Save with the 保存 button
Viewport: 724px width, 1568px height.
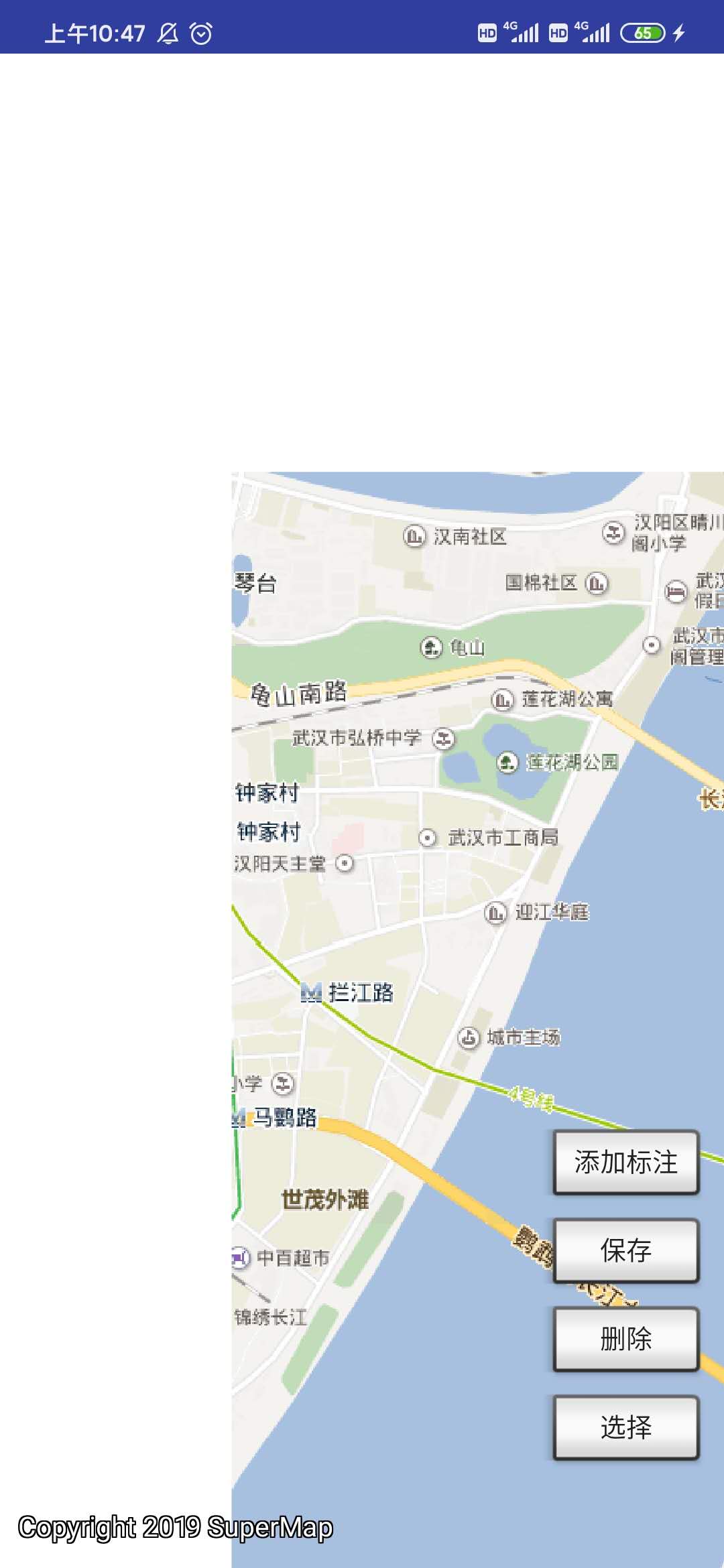pyautogui.click(x=625, y=1250)
